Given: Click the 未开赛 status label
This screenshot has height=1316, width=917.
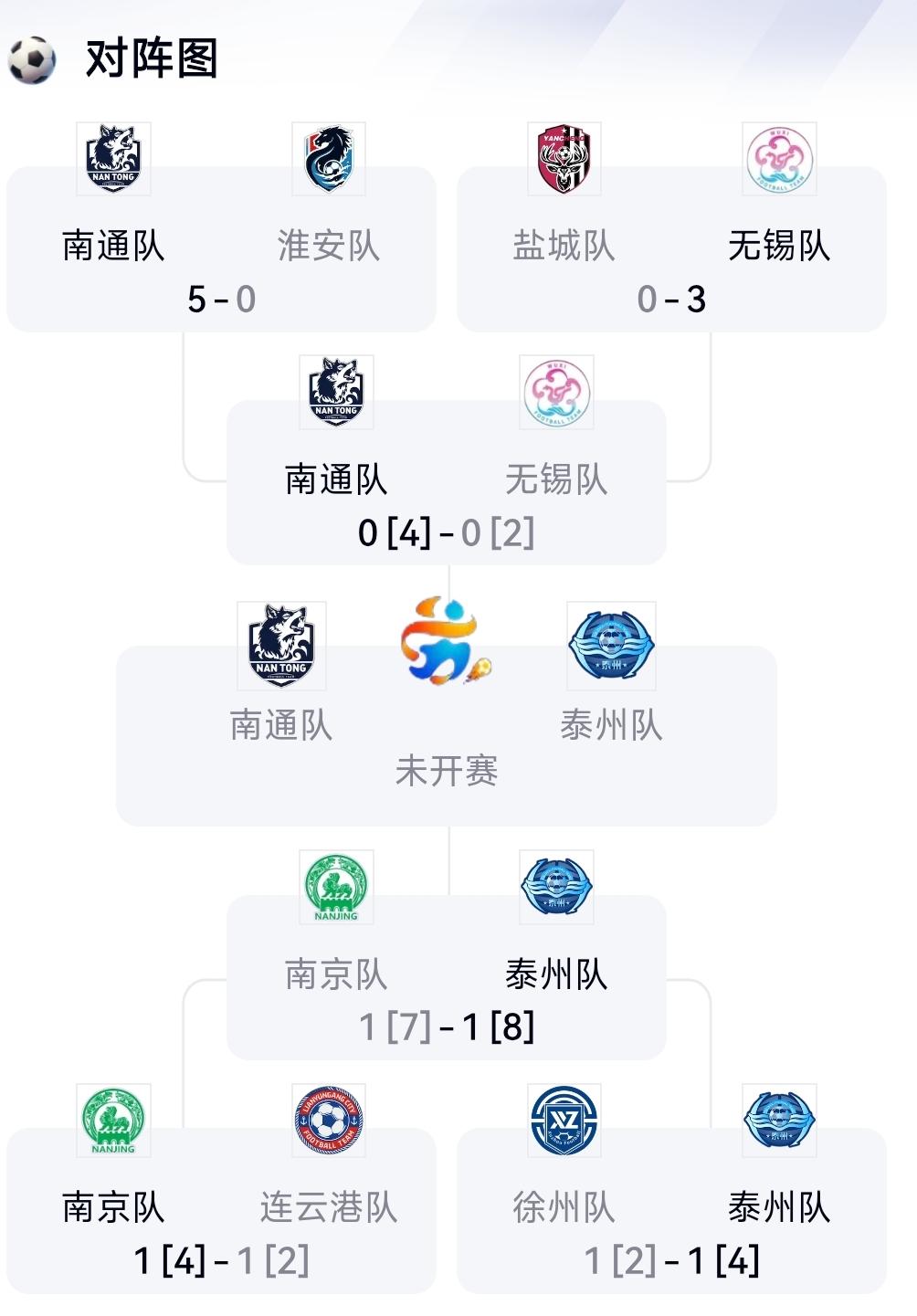Looking at the screenshot, I should [448, 770].
